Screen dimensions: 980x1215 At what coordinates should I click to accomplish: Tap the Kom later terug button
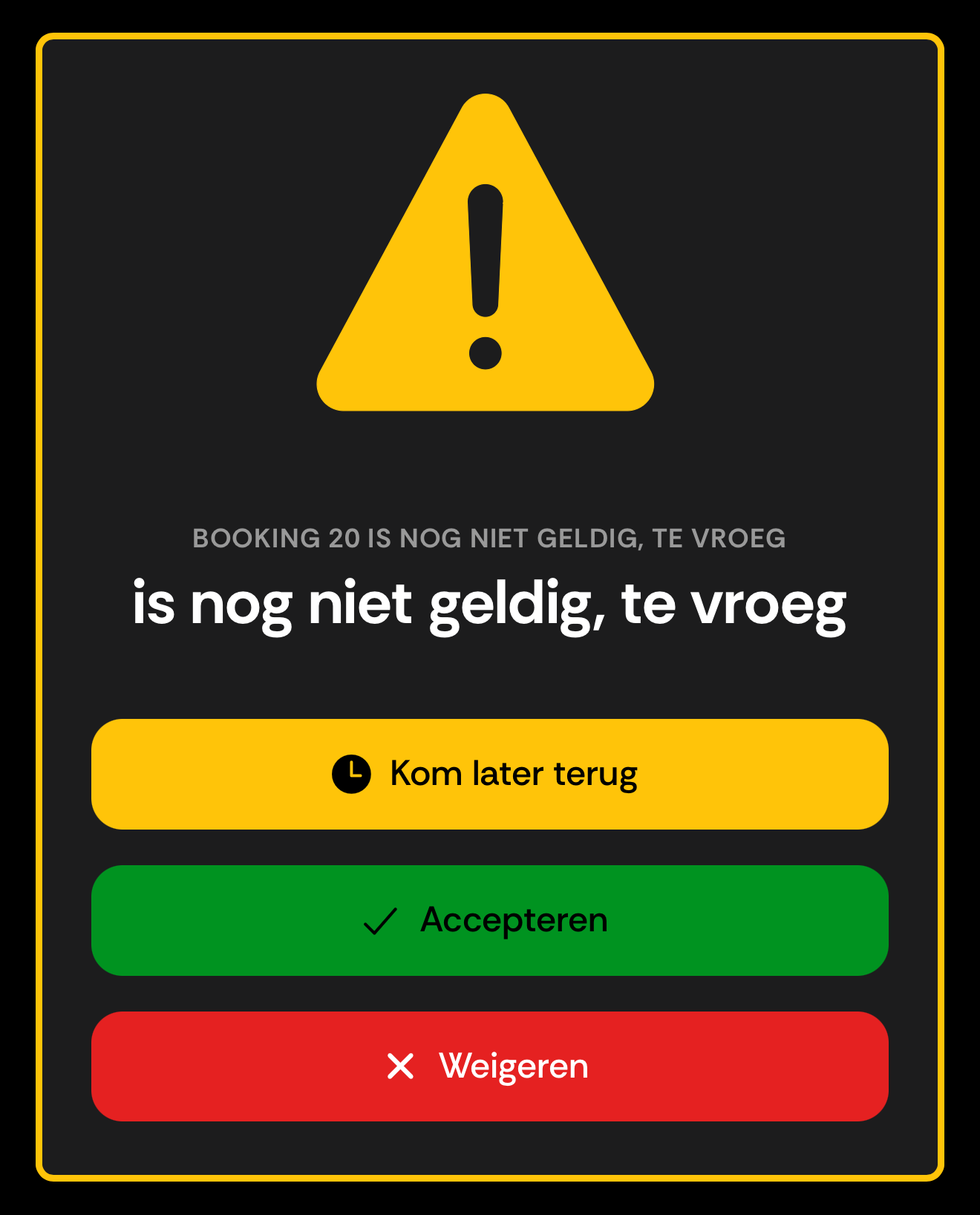(489, 774)
